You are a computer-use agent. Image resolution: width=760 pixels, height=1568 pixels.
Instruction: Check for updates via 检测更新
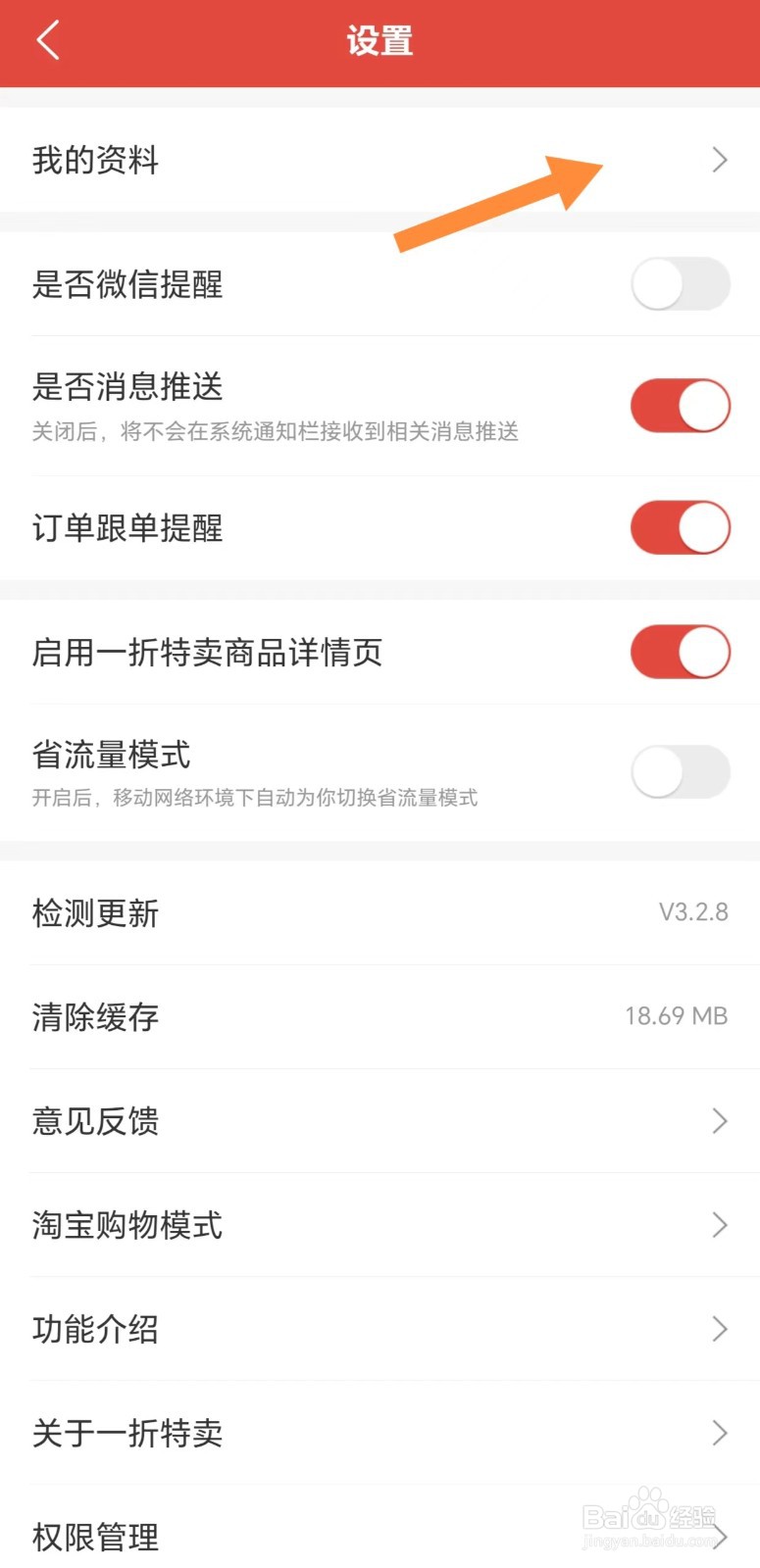click(380, 913)
